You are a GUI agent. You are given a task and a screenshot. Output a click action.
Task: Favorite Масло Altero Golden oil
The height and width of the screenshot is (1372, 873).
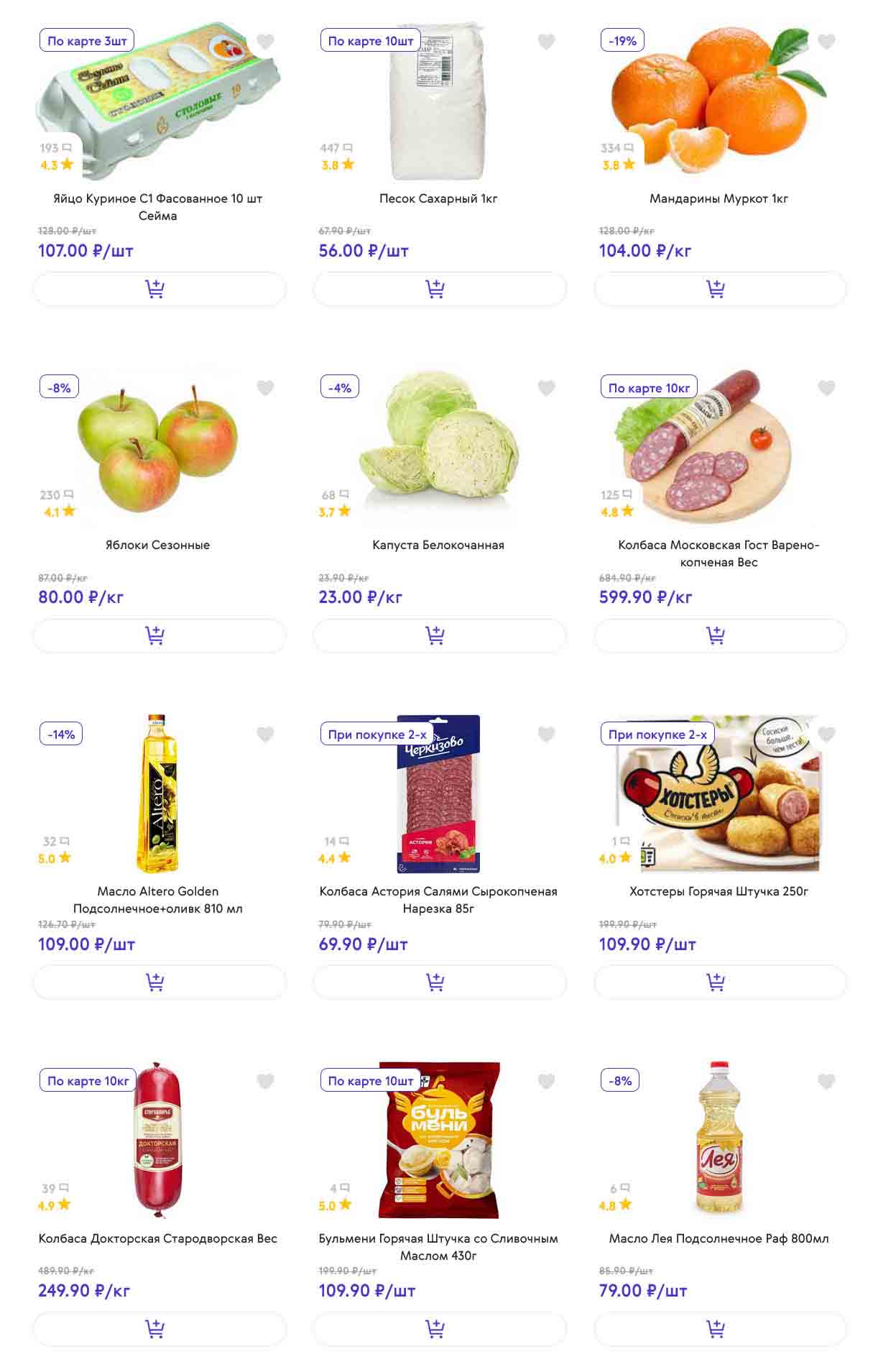pos(265,735)
